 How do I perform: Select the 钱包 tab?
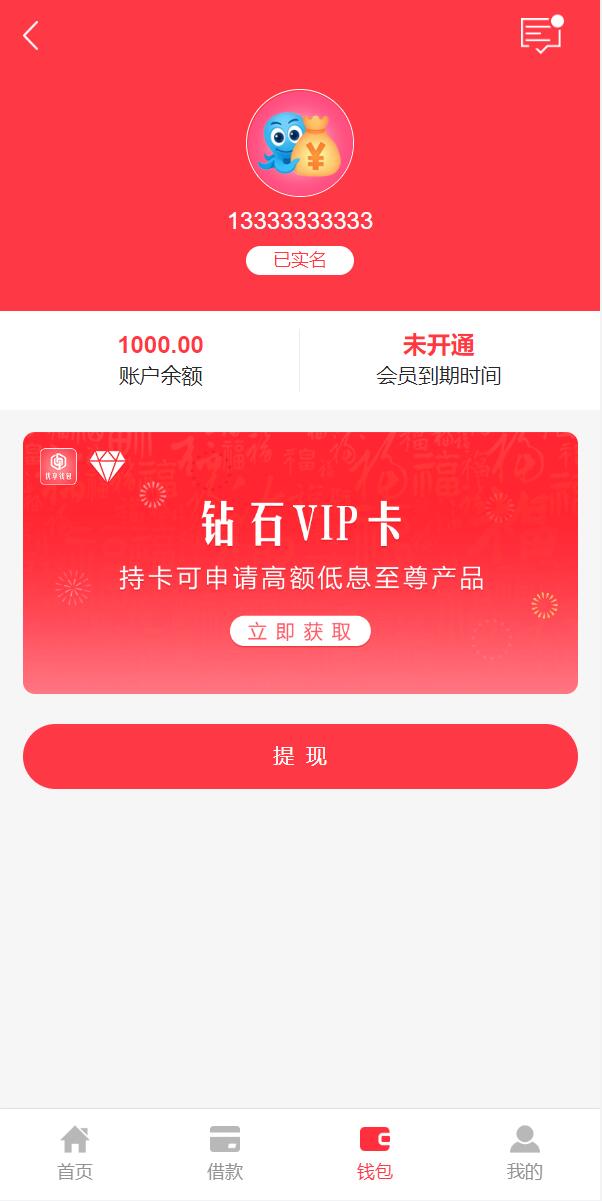[x=375, y=1153]
